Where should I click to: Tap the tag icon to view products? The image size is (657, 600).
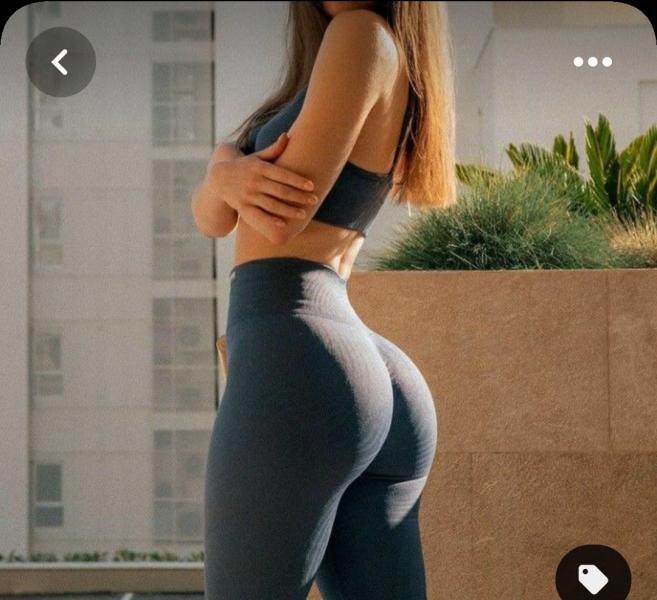click(593, 578)
